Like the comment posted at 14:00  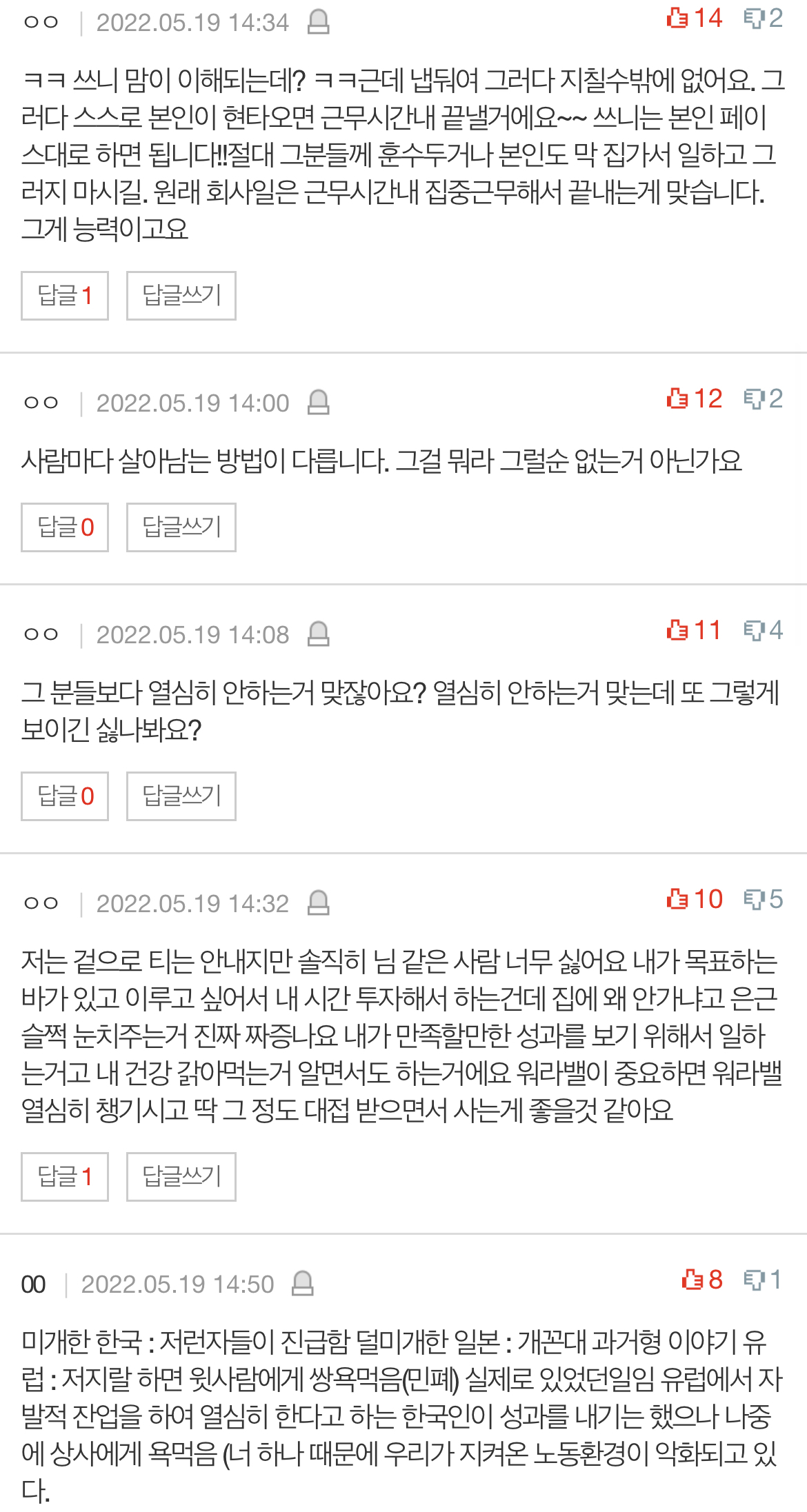(x=694, y=399)
